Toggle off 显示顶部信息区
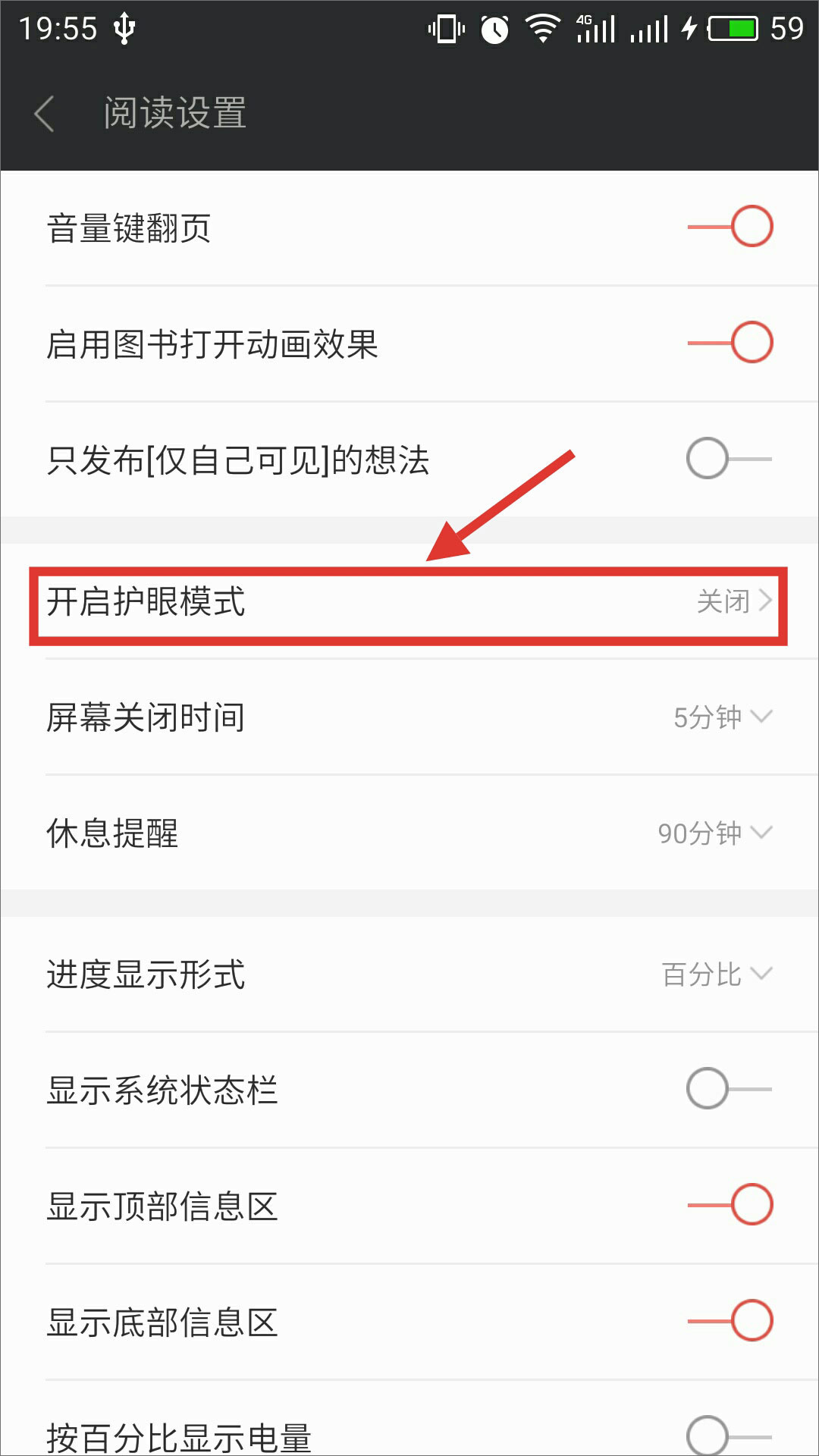Screen dimensions: 819x1456 coord(730,1205)
